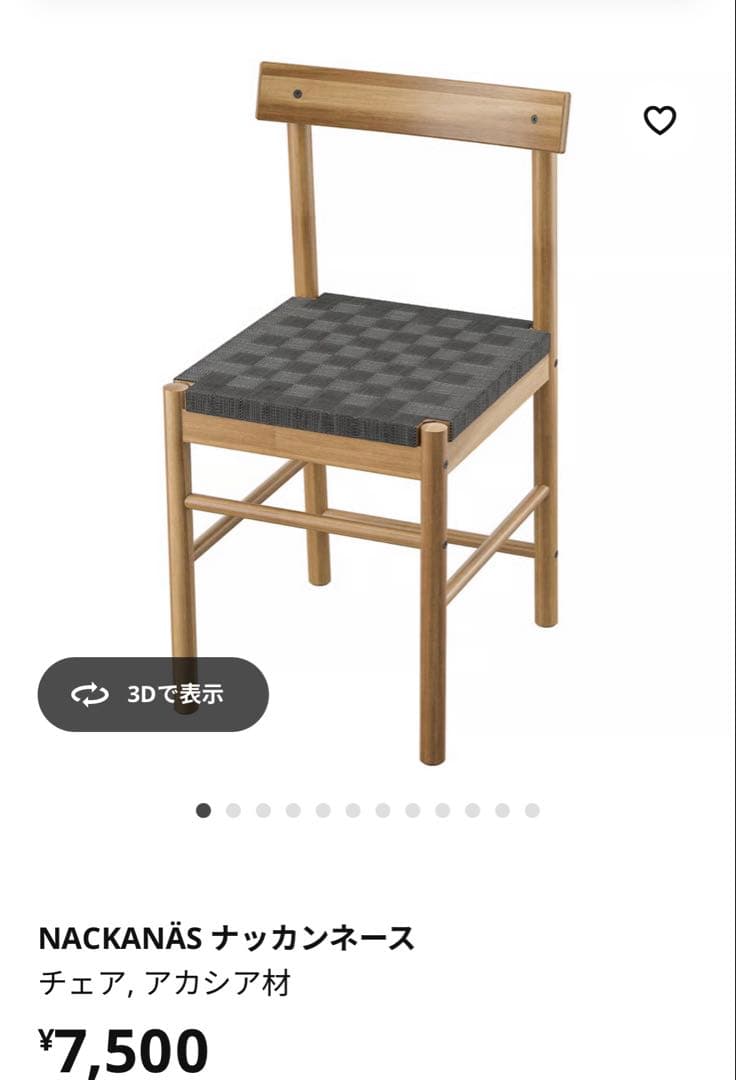Open the 3D view of the chair
Viewport: 736px width, 1080px height.
point(151,694)
